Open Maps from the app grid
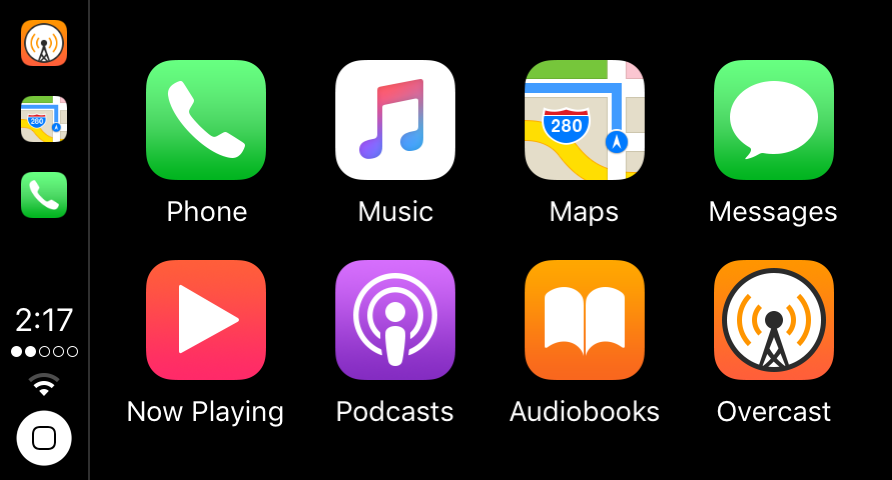 tap(584, 120)
